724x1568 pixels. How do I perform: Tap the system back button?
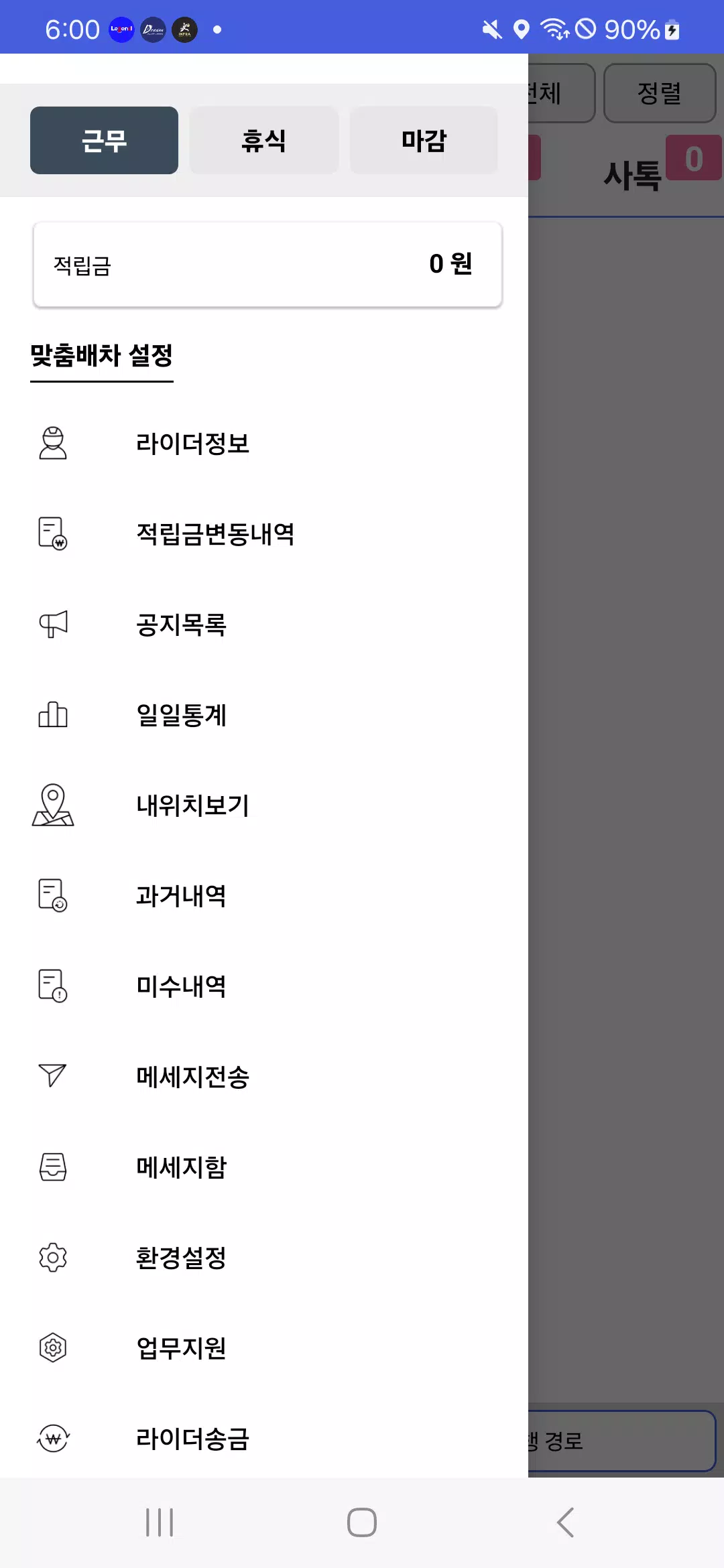click(x=565, y=1522)
